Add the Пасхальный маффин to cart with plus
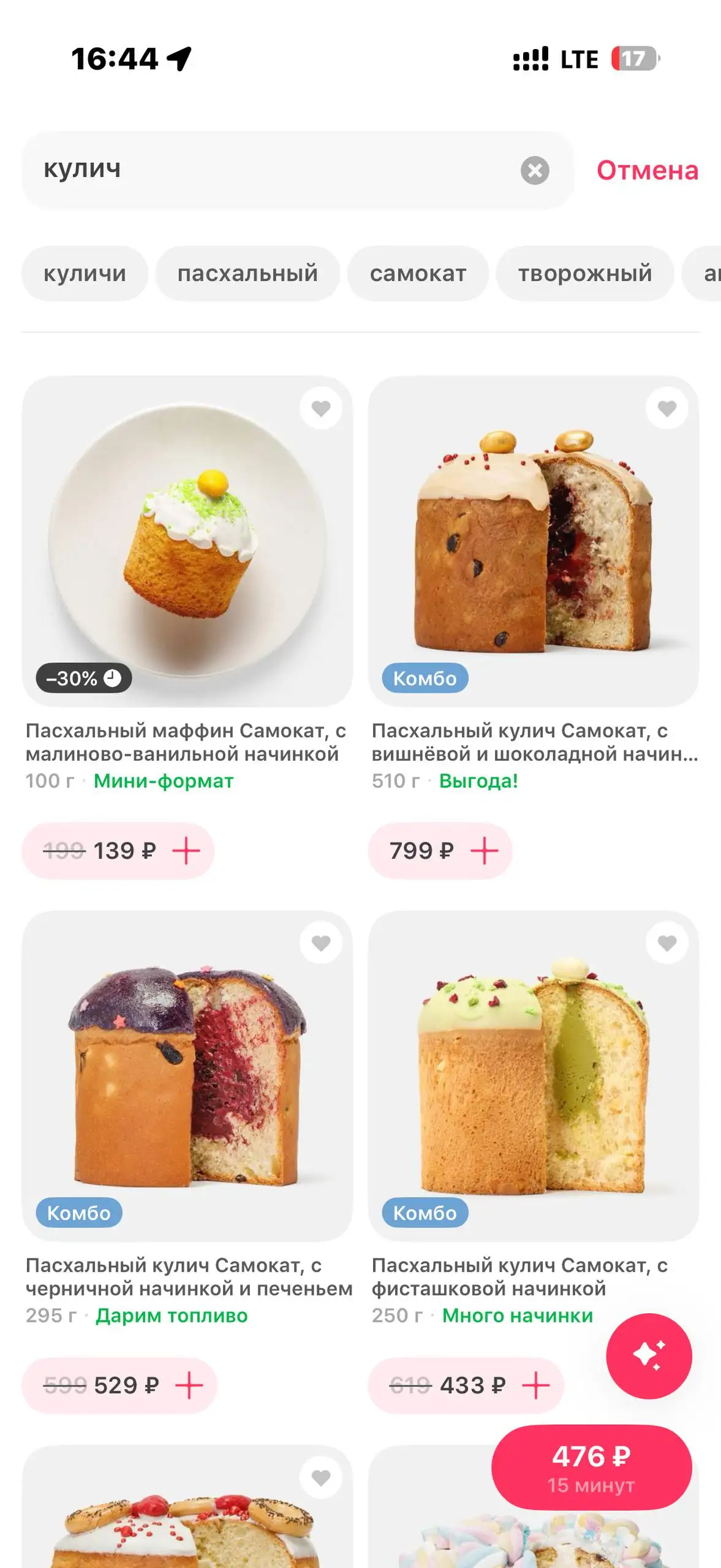 click(188, 850)
